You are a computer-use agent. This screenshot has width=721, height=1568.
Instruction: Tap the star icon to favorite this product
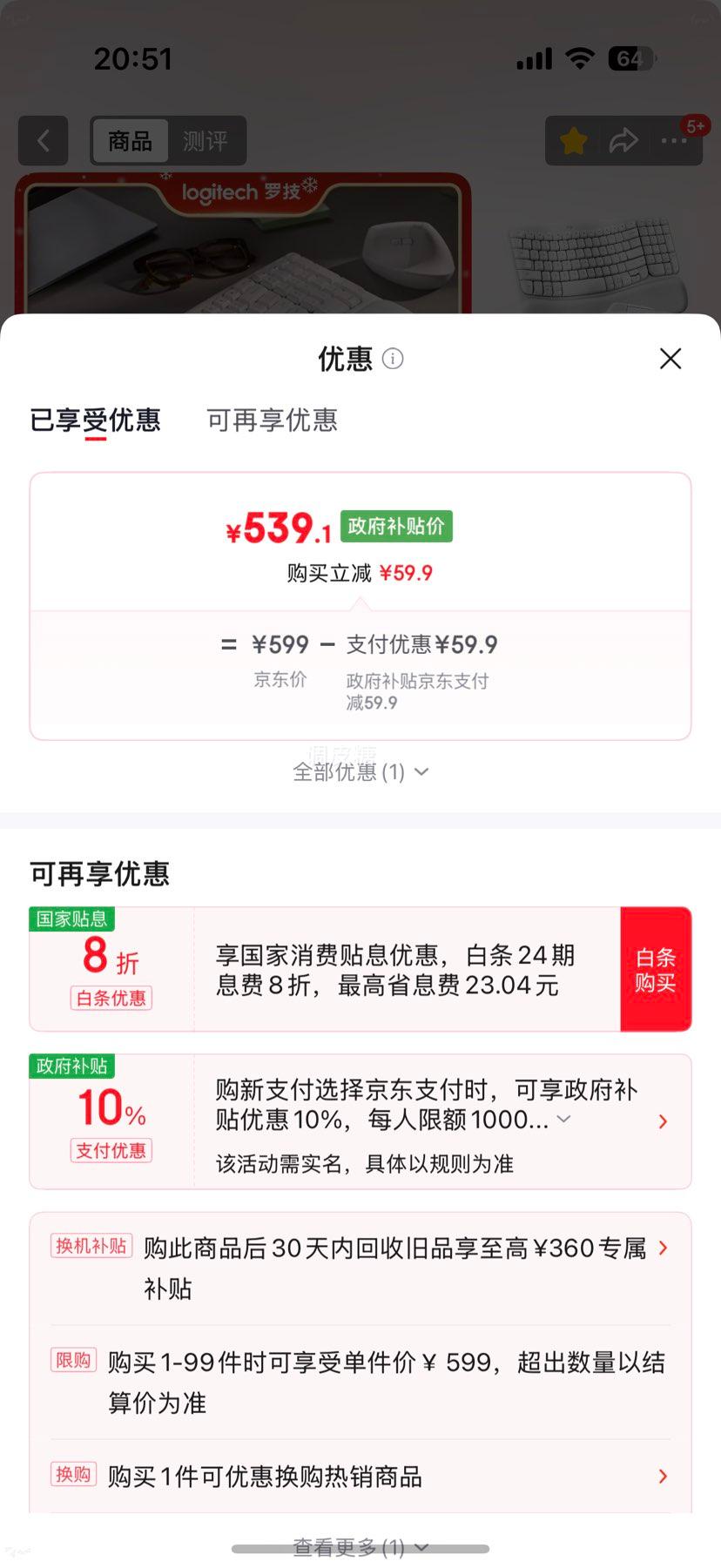(572, 140)
